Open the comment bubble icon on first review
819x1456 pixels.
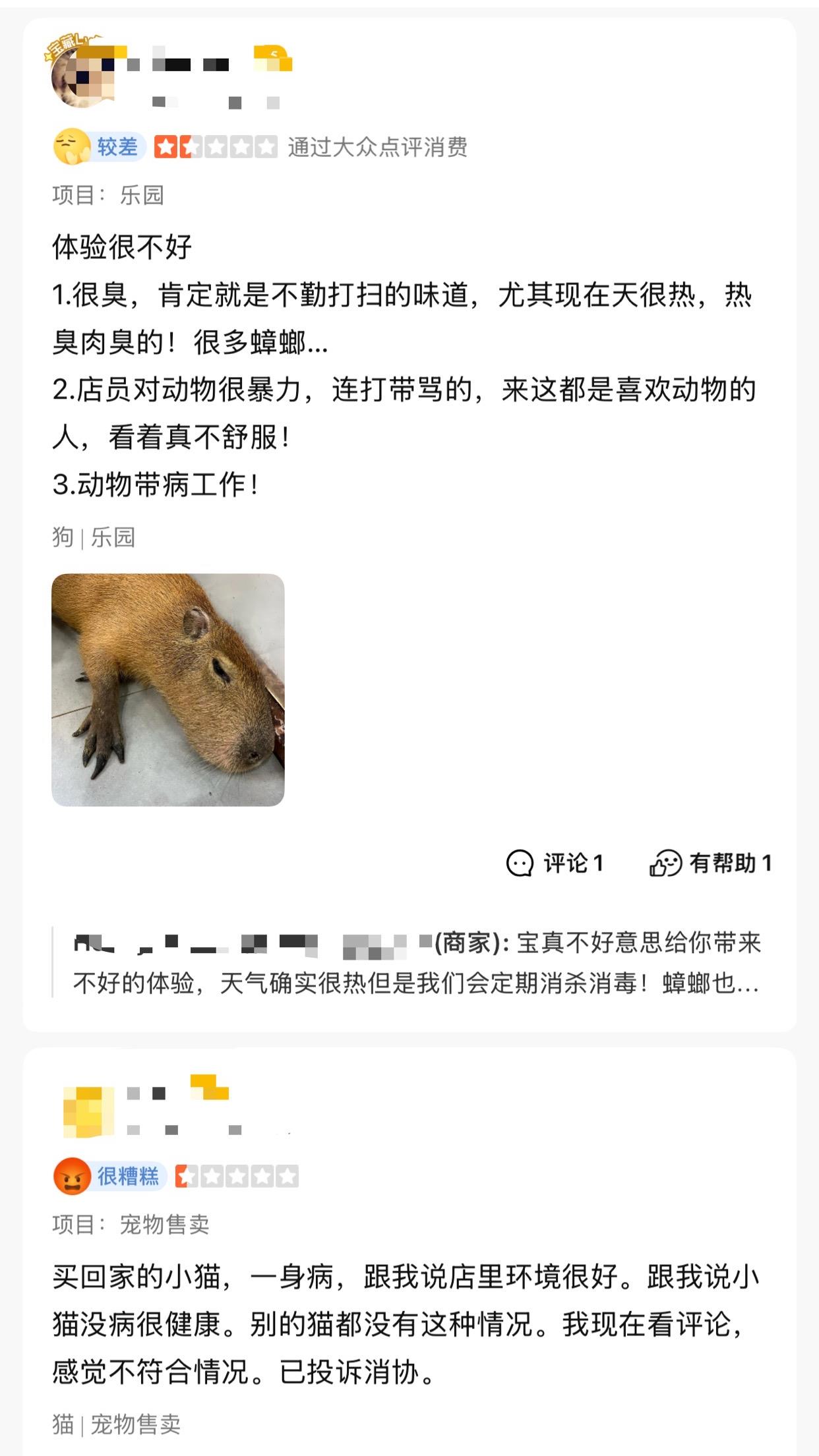[x=521, y=862]
